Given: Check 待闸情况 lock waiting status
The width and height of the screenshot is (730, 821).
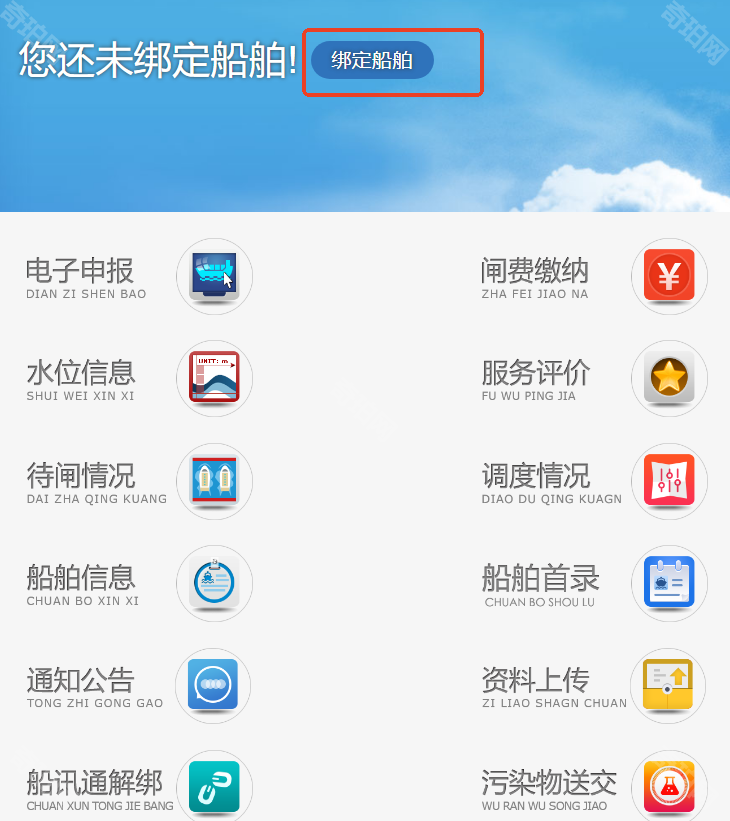Looking at the screenshot, I should pyautogui.click(x=214, y=481).
